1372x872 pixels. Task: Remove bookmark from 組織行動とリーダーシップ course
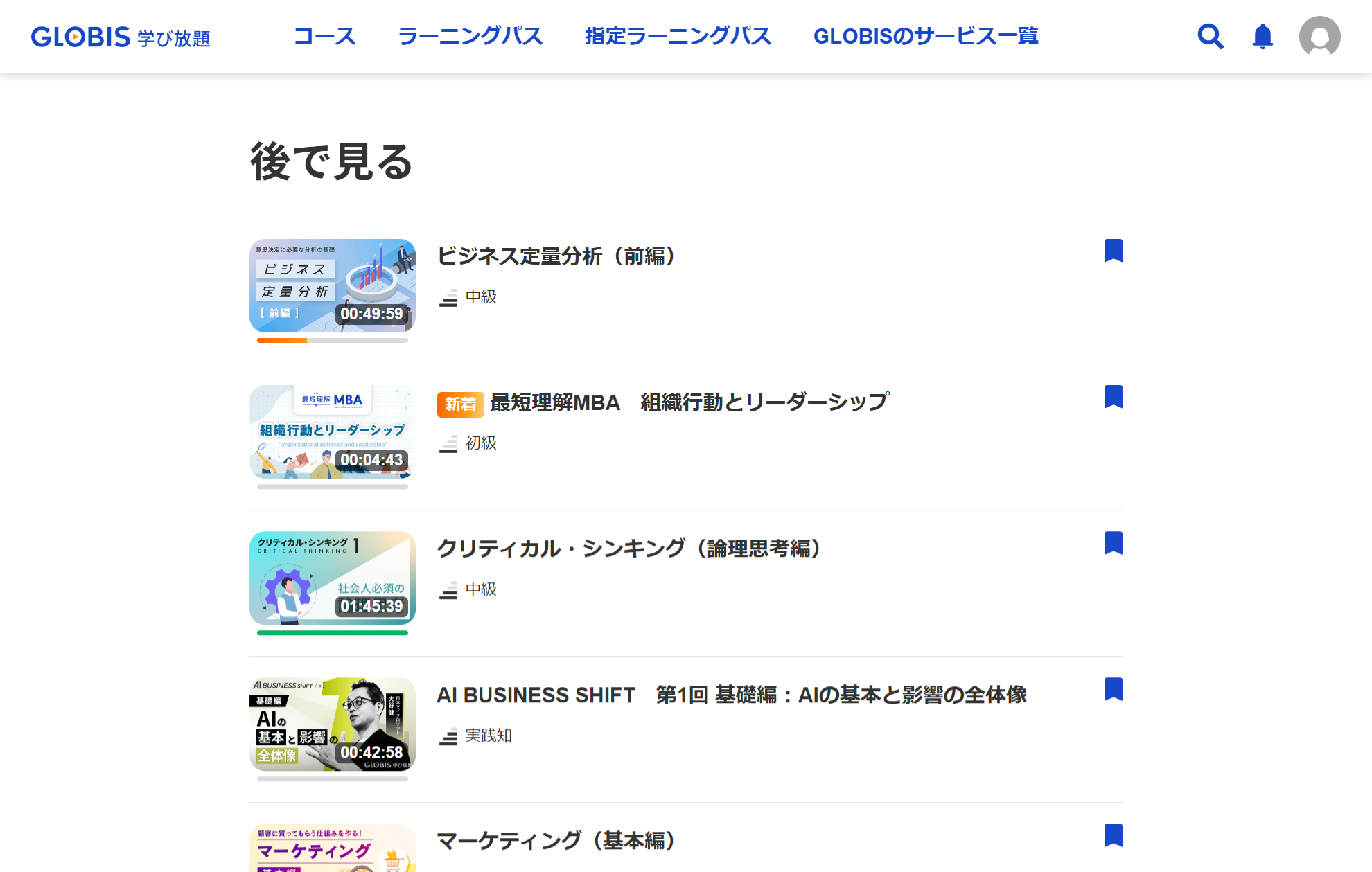pyautogui.click(x=1113, y=397)
